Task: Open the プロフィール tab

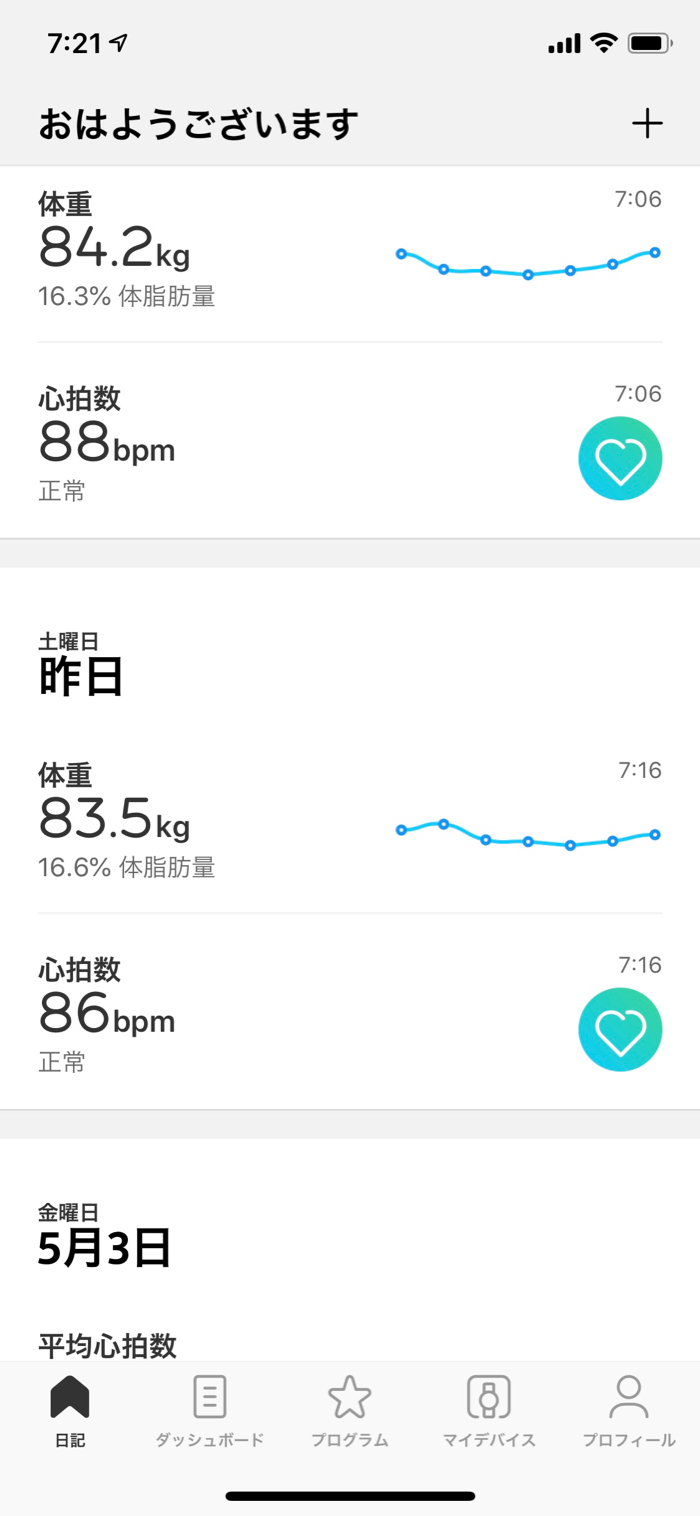Action: tap(629, 1412)
